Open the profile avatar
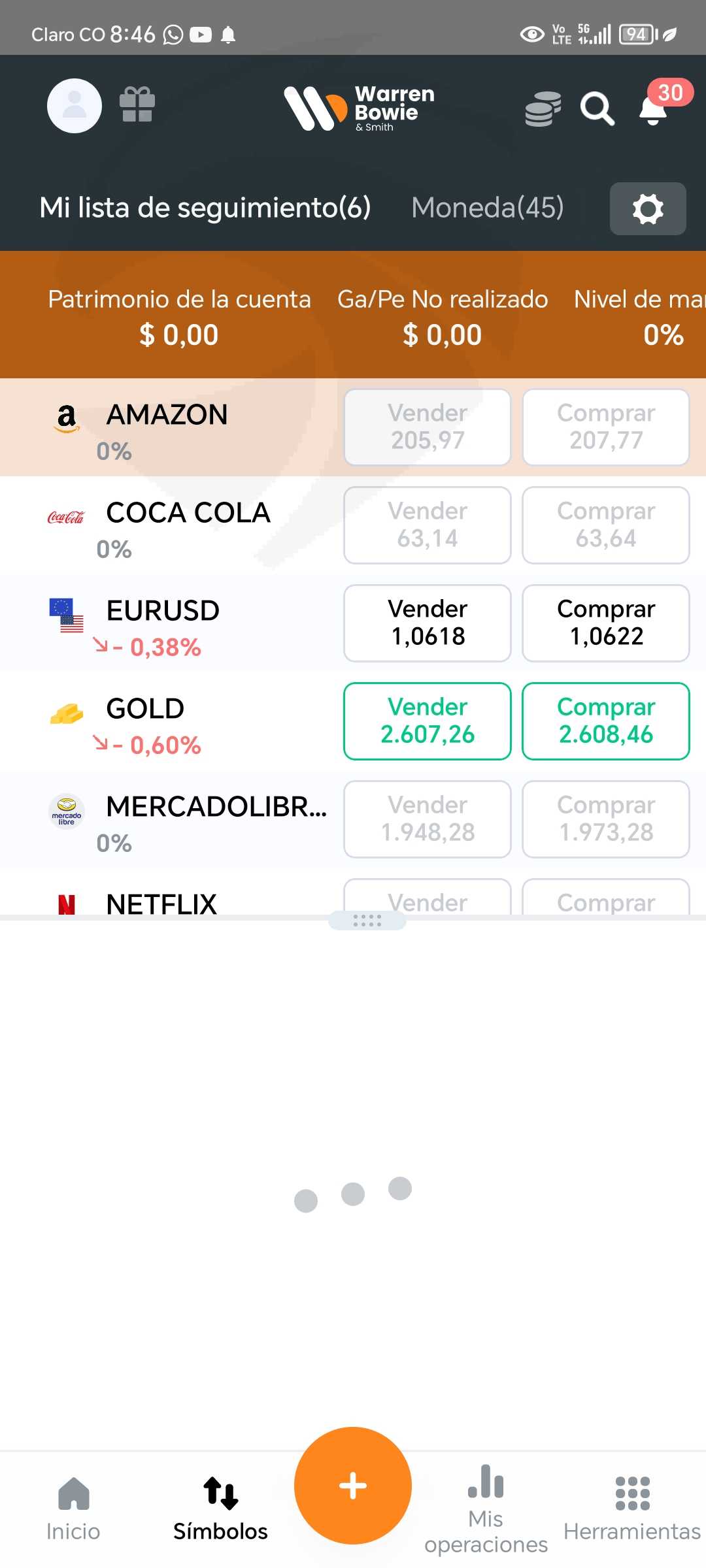Screen dimensions: 706x1568 (75, 106)
